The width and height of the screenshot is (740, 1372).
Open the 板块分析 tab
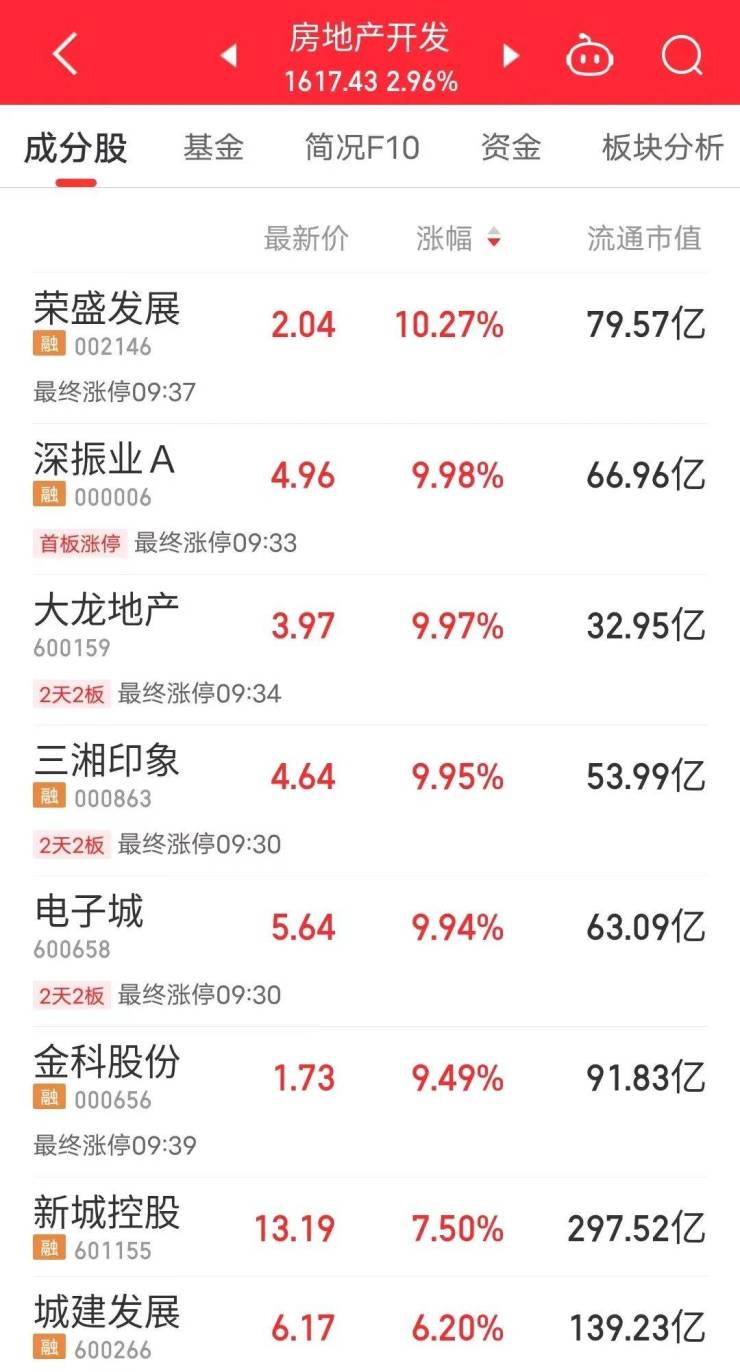(662, 149)
